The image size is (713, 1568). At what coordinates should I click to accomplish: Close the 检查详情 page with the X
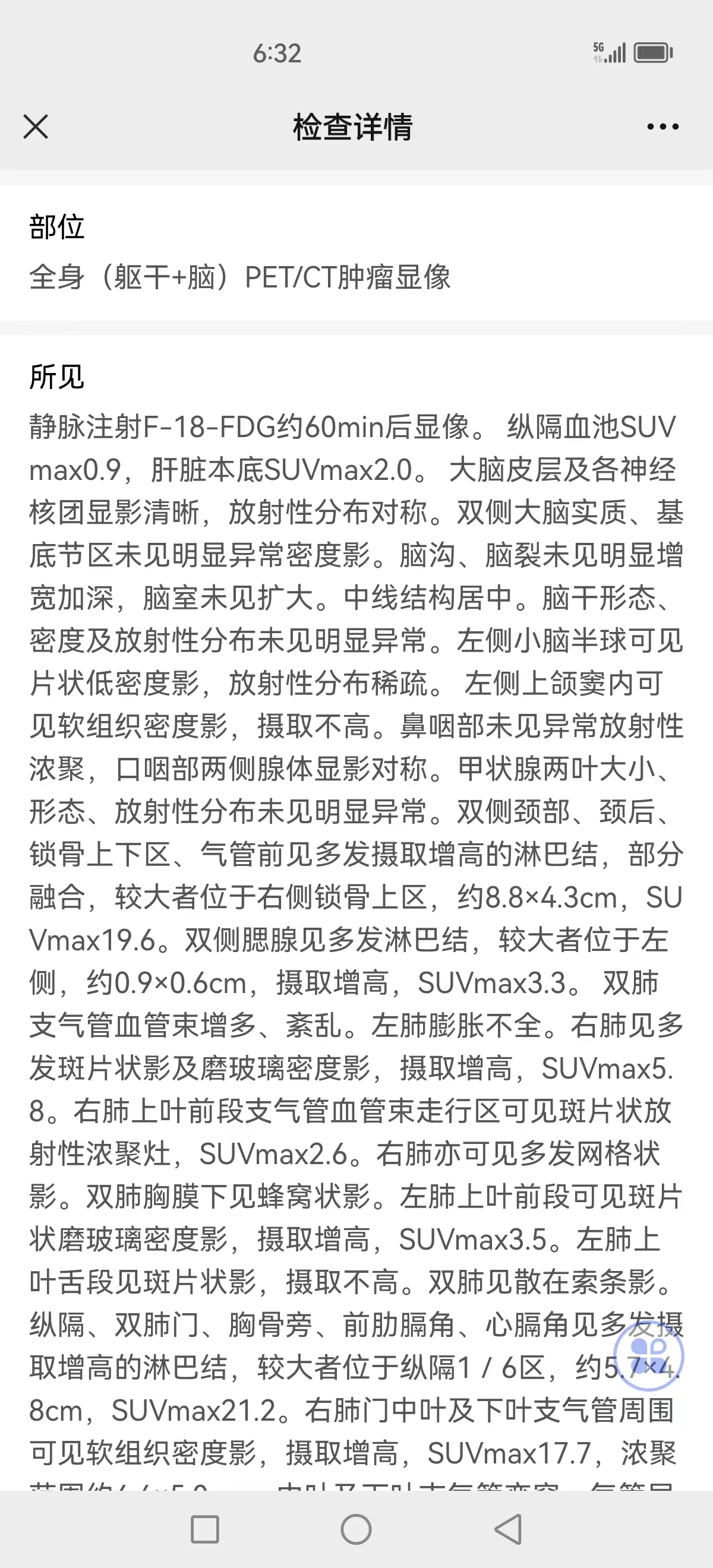[35, 127]
